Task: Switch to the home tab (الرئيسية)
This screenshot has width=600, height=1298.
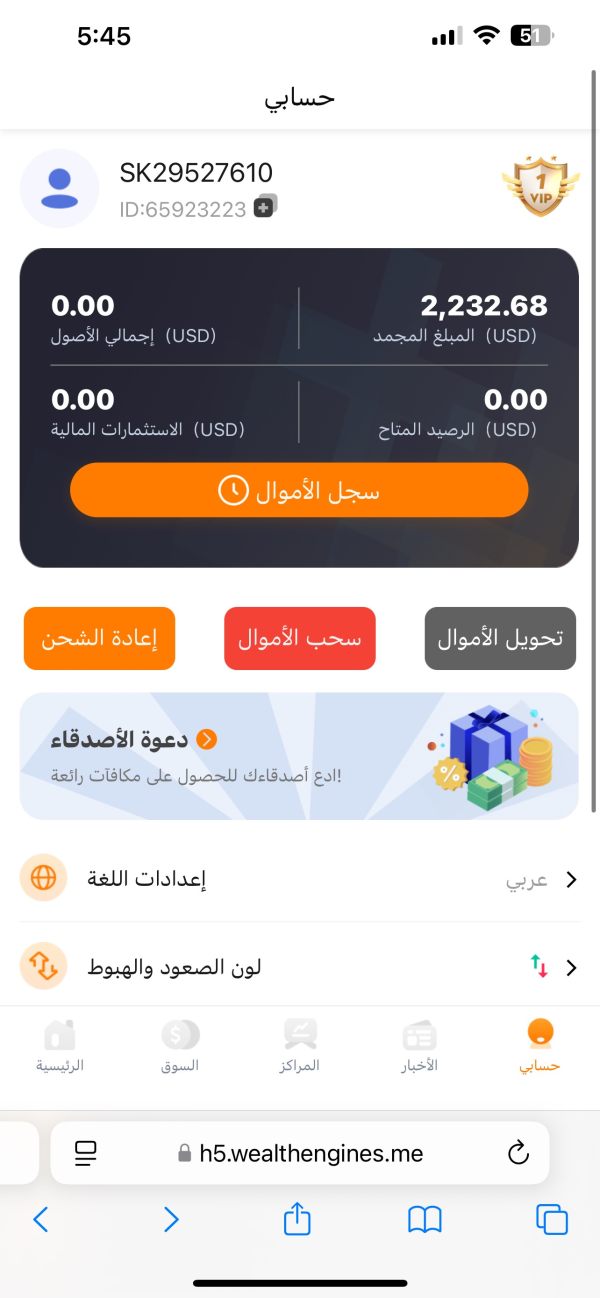Action: click(x=60, y=1046)
